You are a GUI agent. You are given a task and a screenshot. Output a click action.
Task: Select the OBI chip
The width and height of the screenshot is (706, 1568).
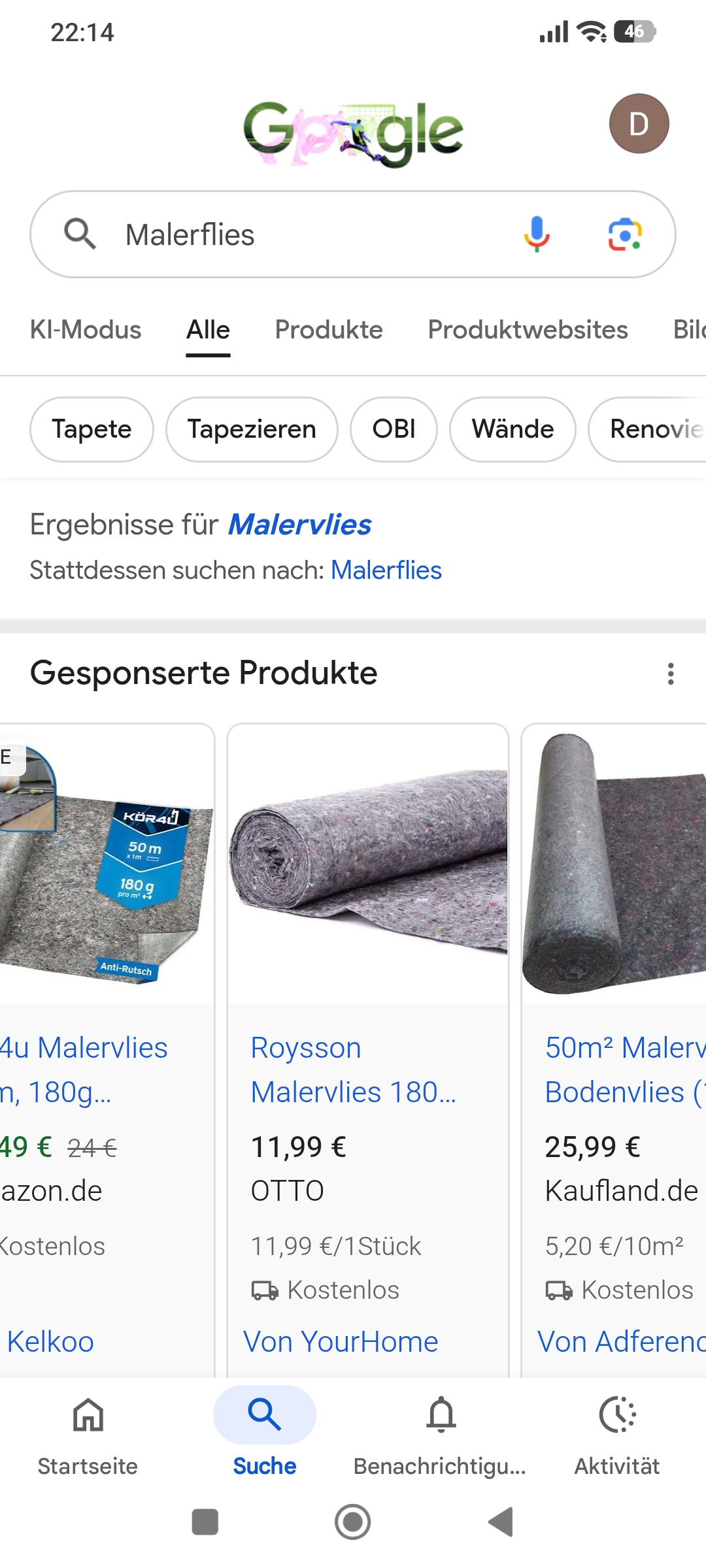pyautogui.click(x=394, y=429)
